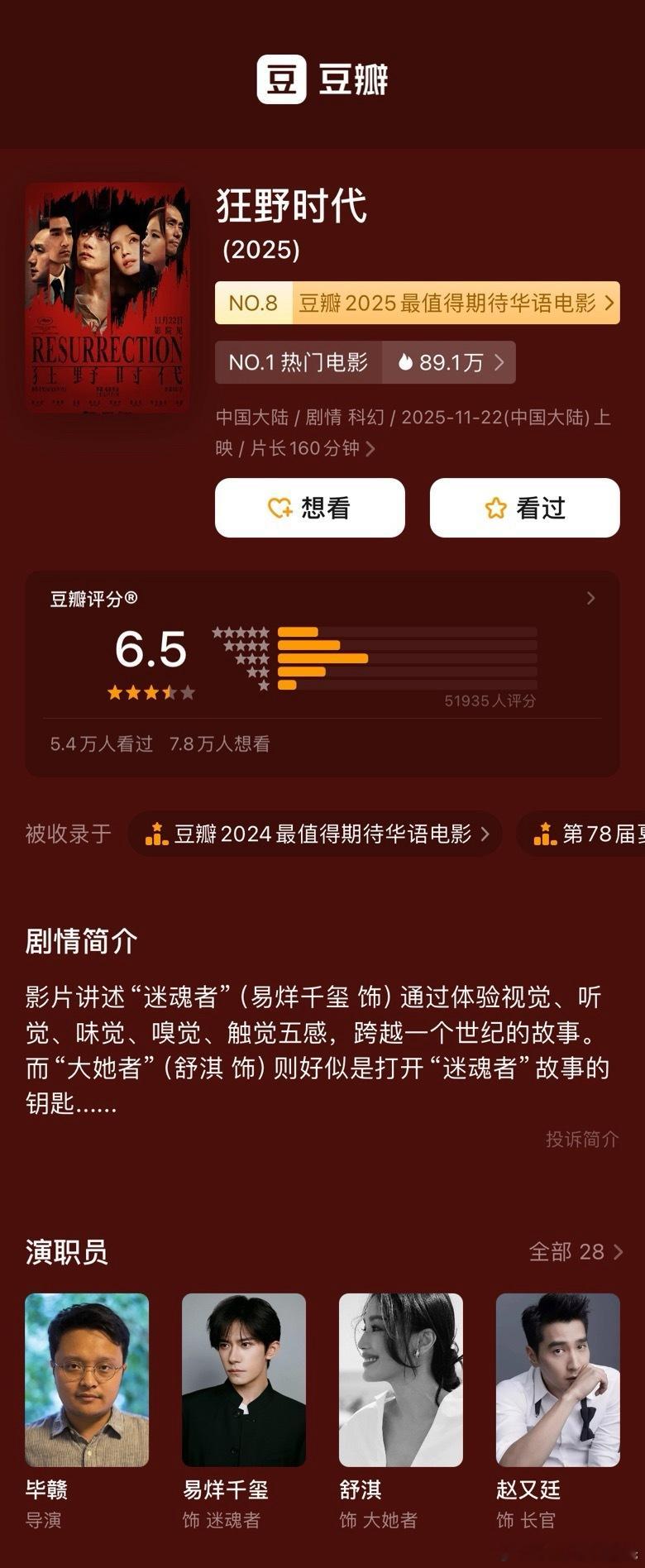Tap the 3.5-star rating display under 6.5
The height and width of the screenshot is (1568, 645).
pyautogui.click(x=150, y=692)
